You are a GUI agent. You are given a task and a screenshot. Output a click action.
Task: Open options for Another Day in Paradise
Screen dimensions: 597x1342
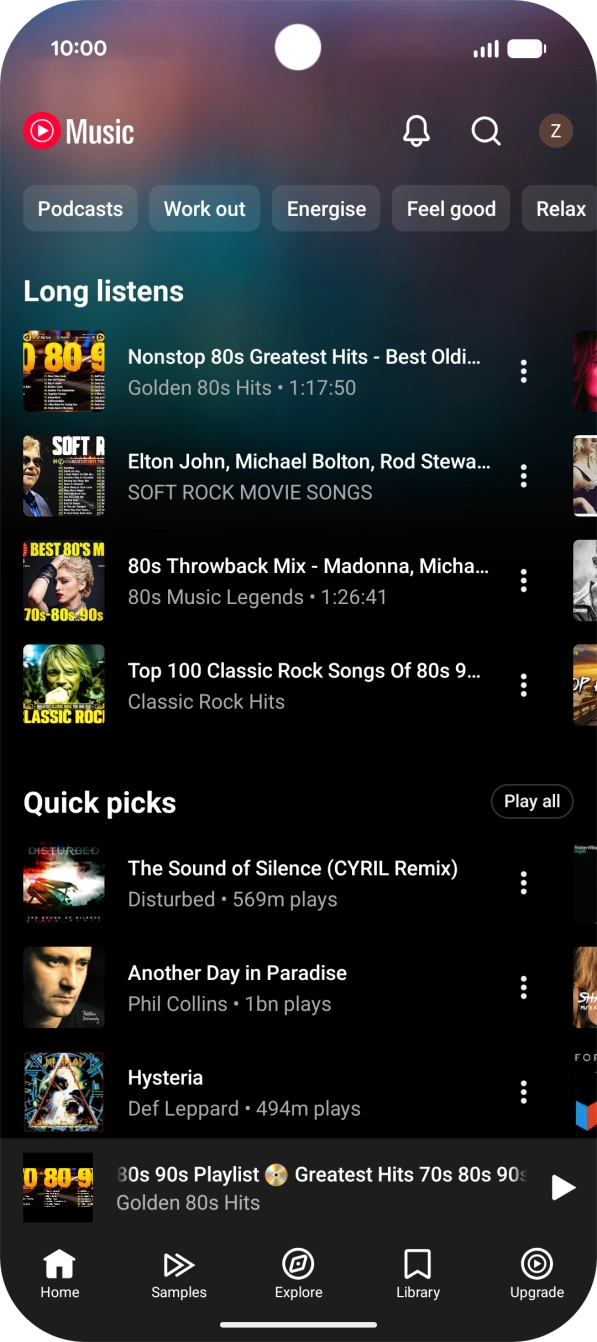[x=523, y=988]
